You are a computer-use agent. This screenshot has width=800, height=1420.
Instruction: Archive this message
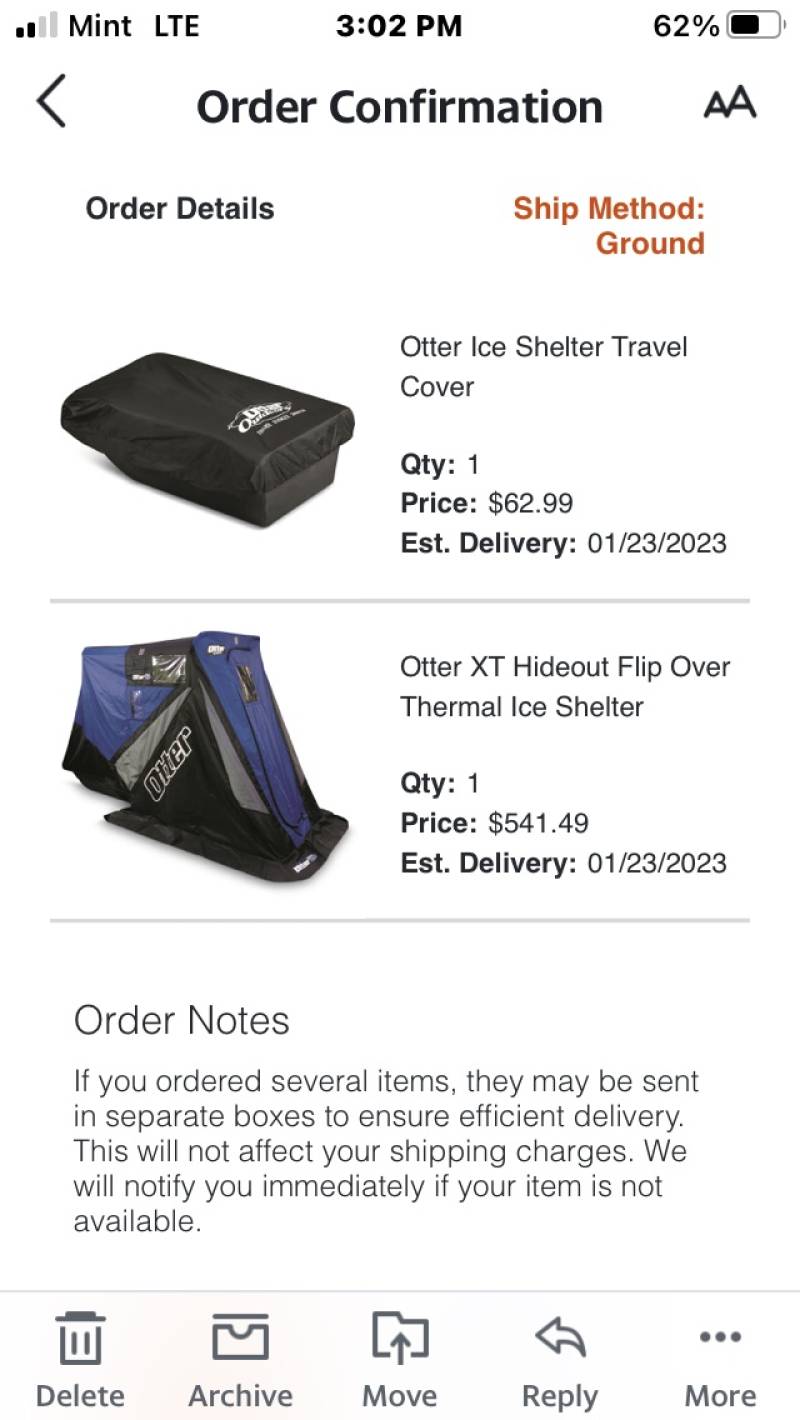240,1360
